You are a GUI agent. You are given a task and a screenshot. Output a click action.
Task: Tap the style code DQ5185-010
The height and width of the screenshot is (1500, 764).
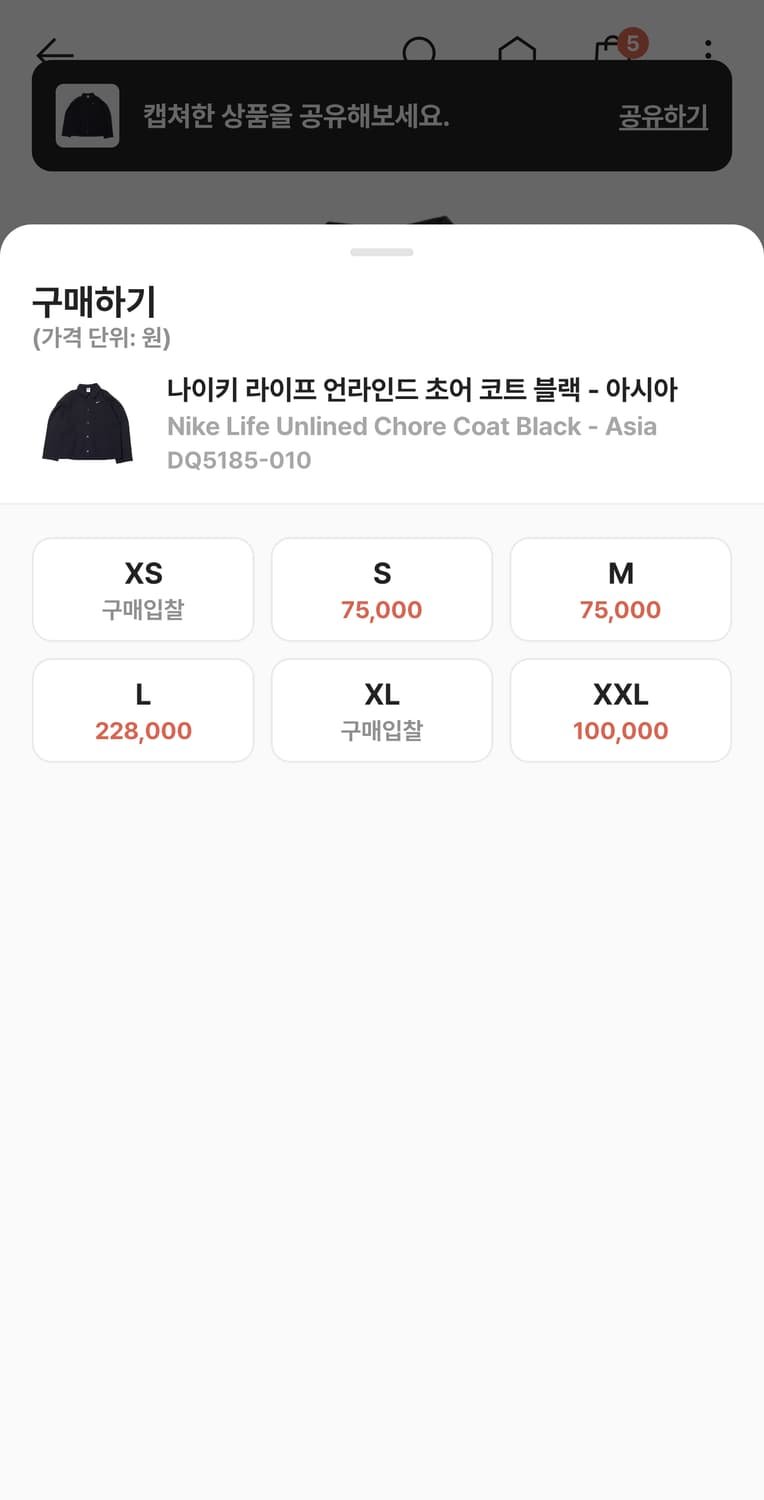[x=240, y=460]
